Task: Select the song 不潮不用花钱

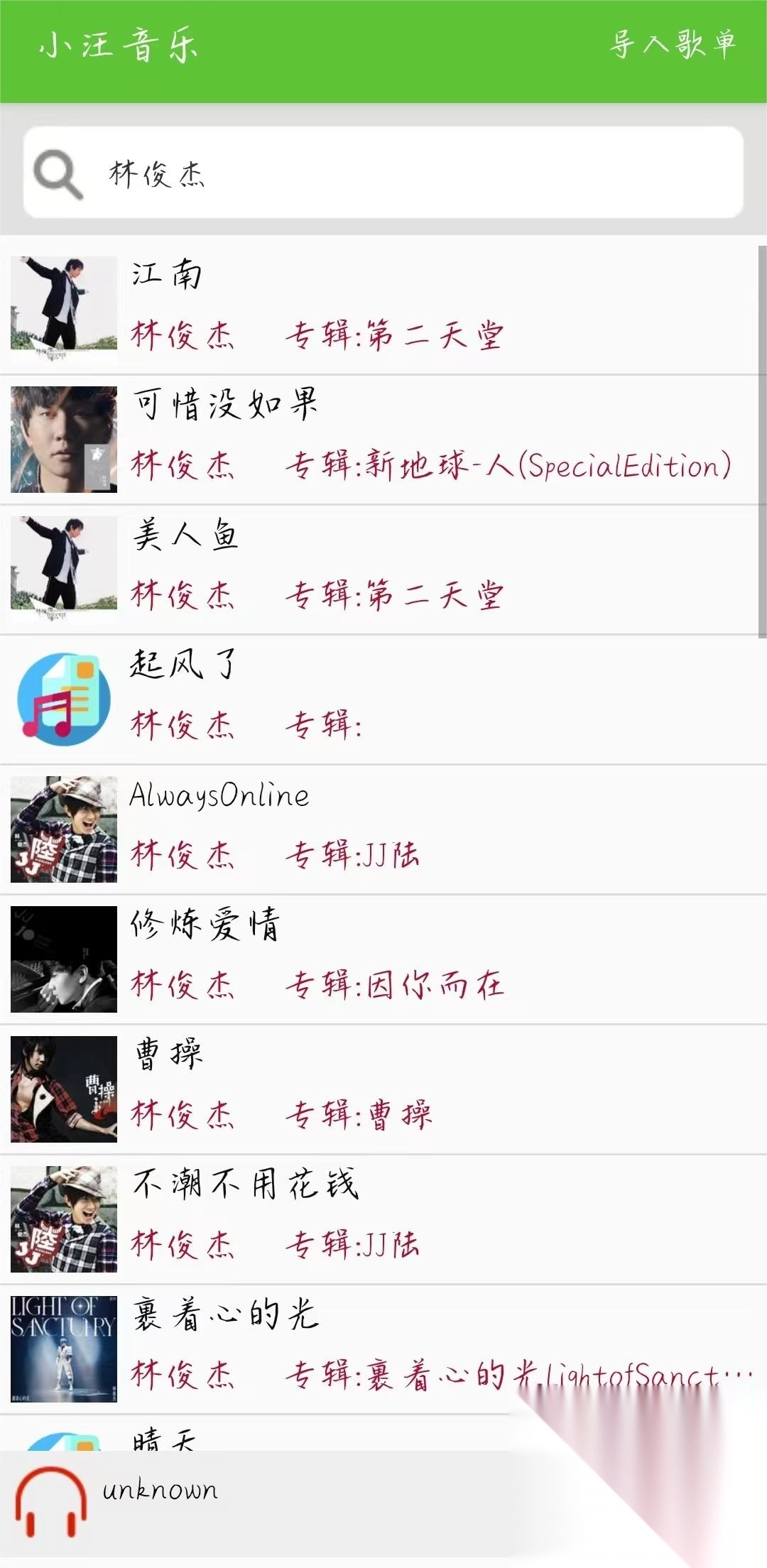Action: [383, 1218]
